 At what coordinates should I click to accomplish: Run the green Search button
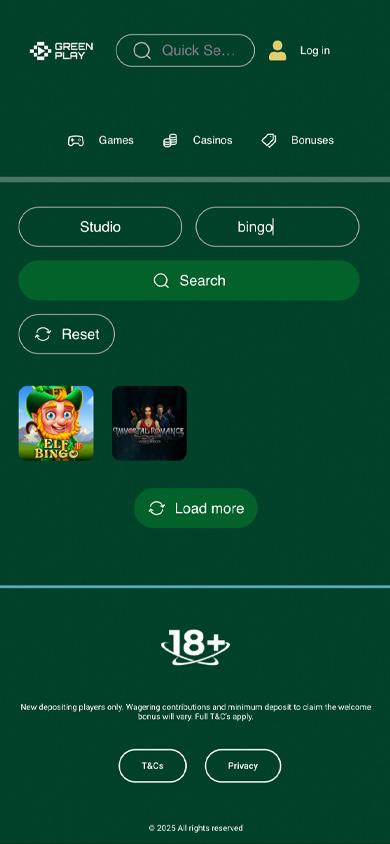coord(189,280)
